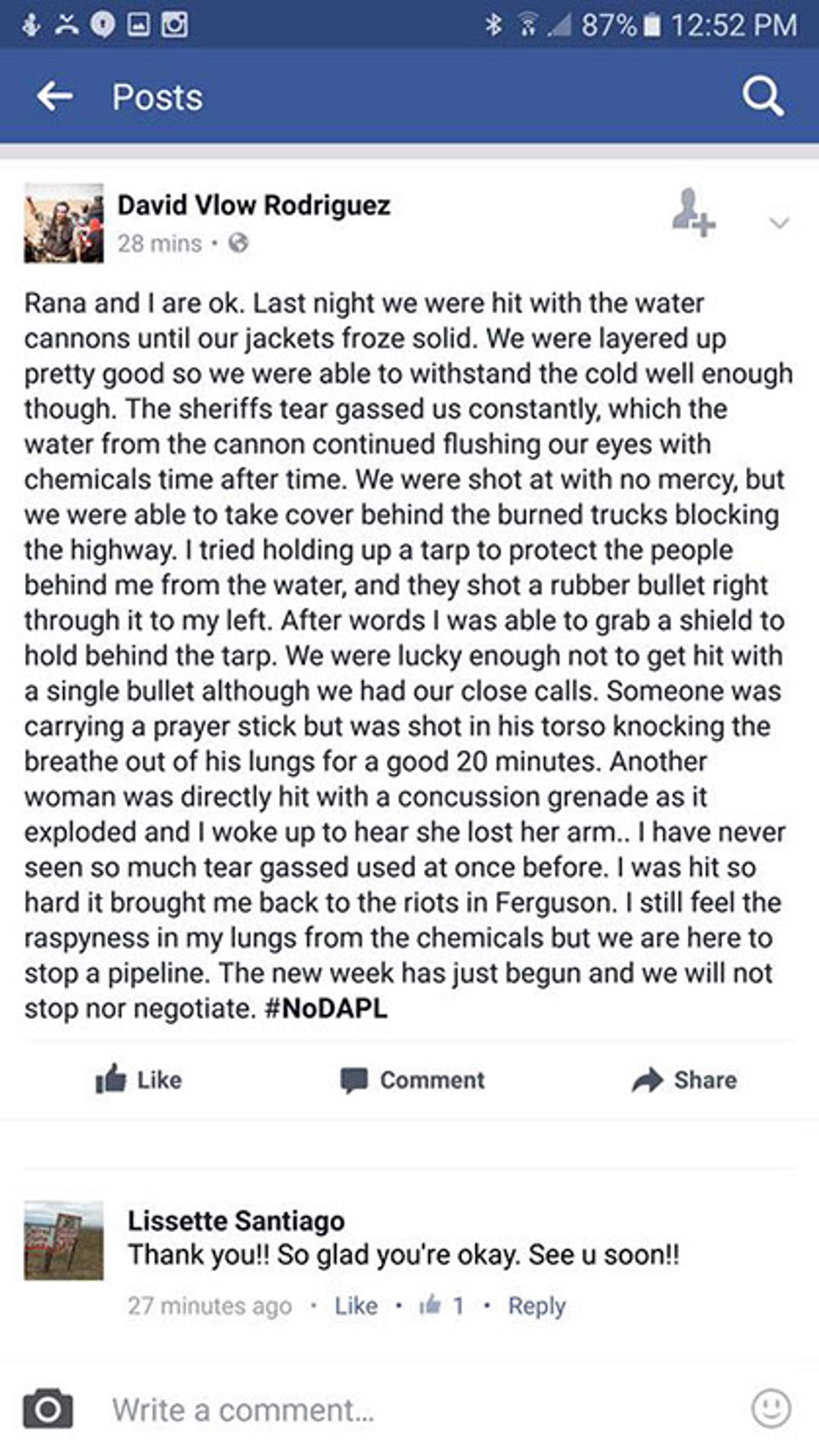Open David Vlow Rodriguez's profile picture
This screenshot has height=1456, width=819.
[64, 223]
